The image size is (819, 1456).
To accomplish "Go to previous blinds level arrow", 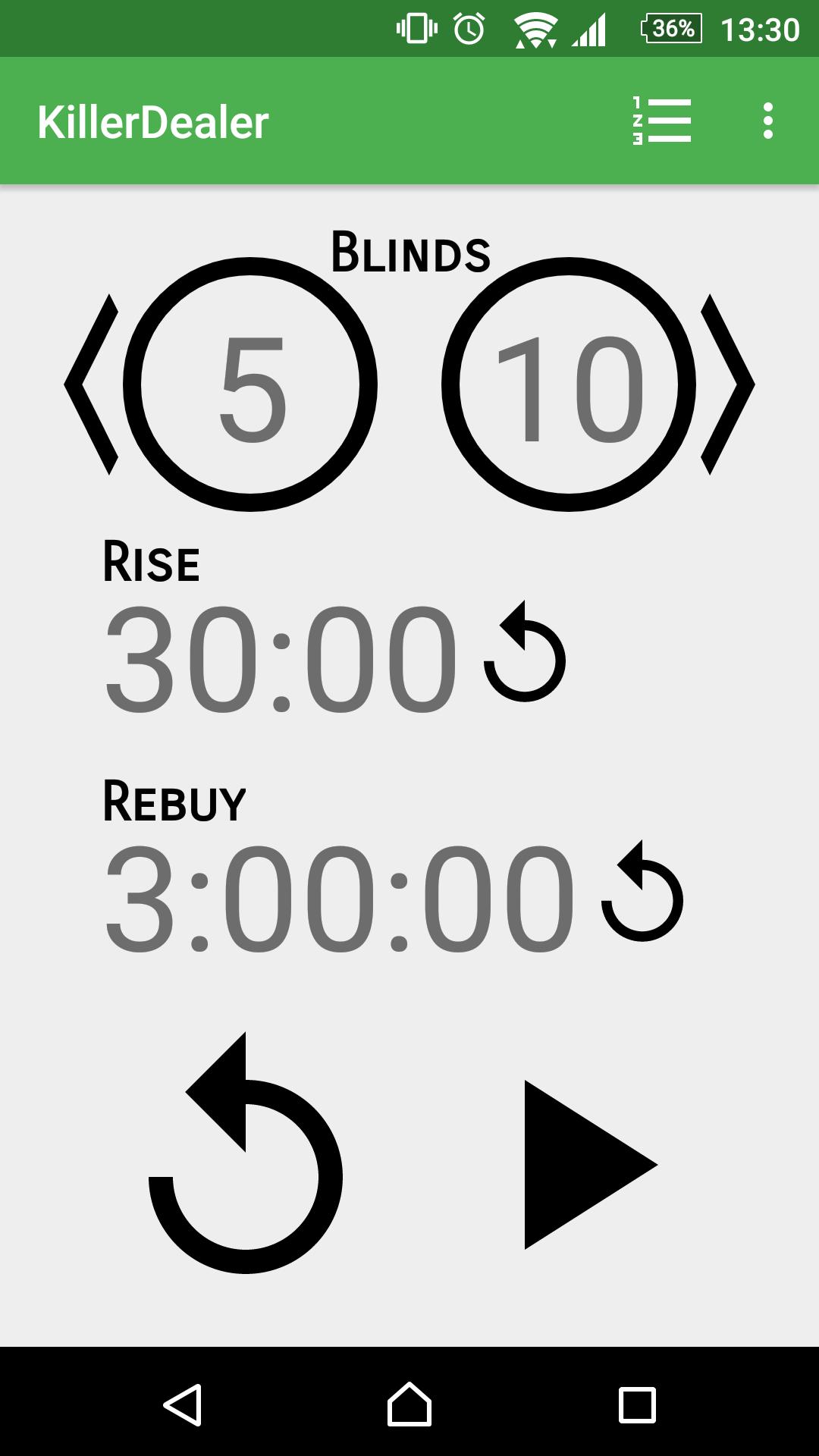I will point(91,384).
